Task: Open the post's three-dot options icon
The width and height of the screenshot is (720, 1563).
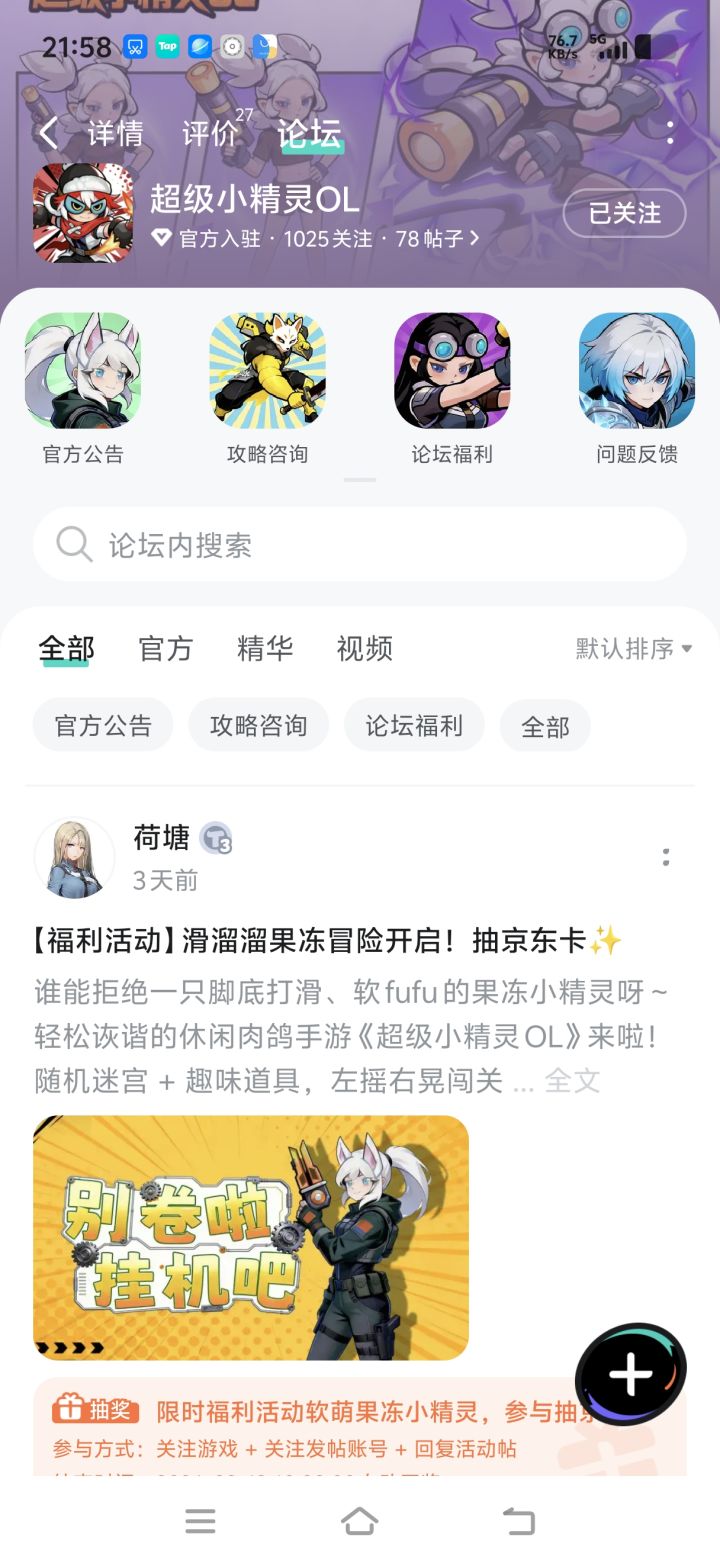Action: coord(666,857)
